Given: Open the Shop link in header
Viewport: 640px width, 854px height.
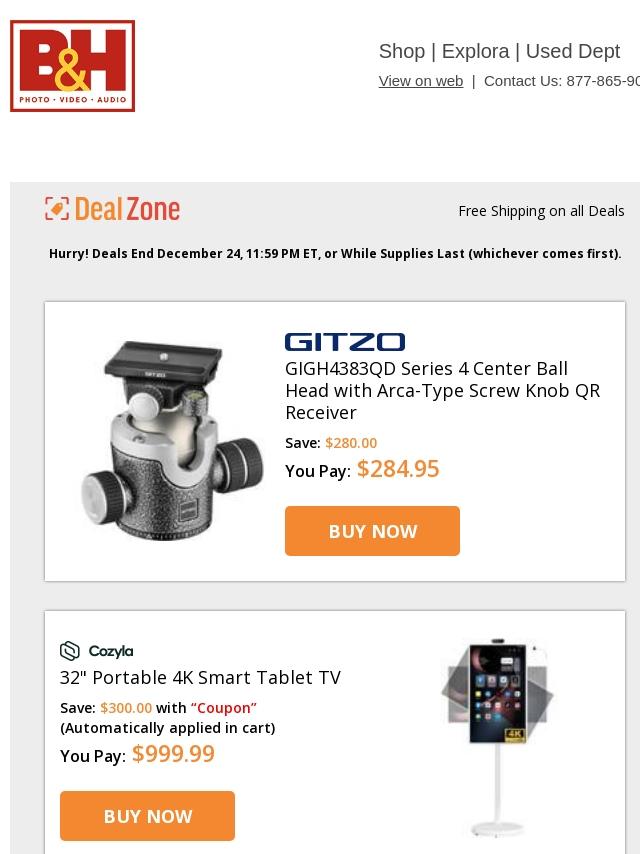Looking at the screenshot, I should click(401, 51).
